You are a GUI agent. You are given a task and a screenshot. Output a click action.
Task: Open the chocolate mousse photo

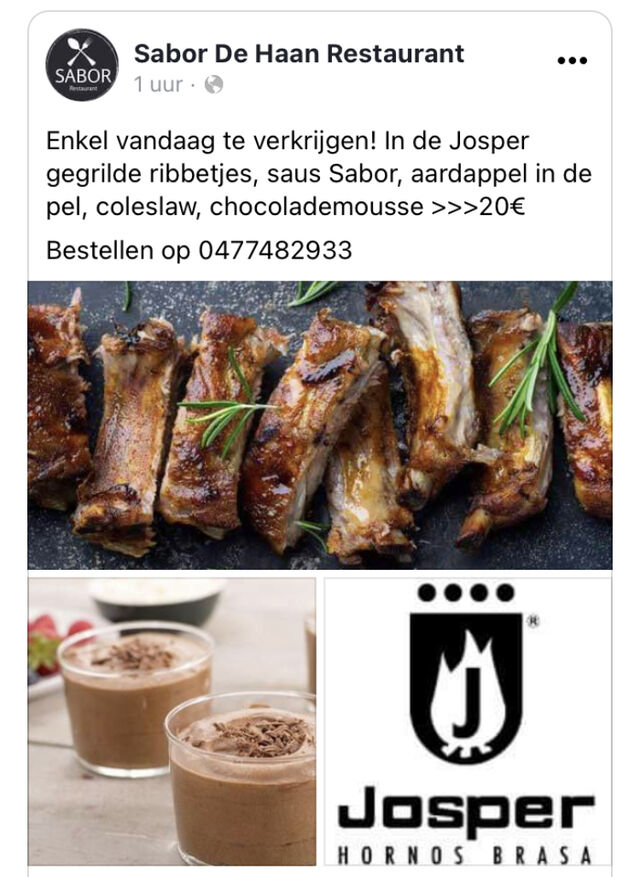pos(172,722)
